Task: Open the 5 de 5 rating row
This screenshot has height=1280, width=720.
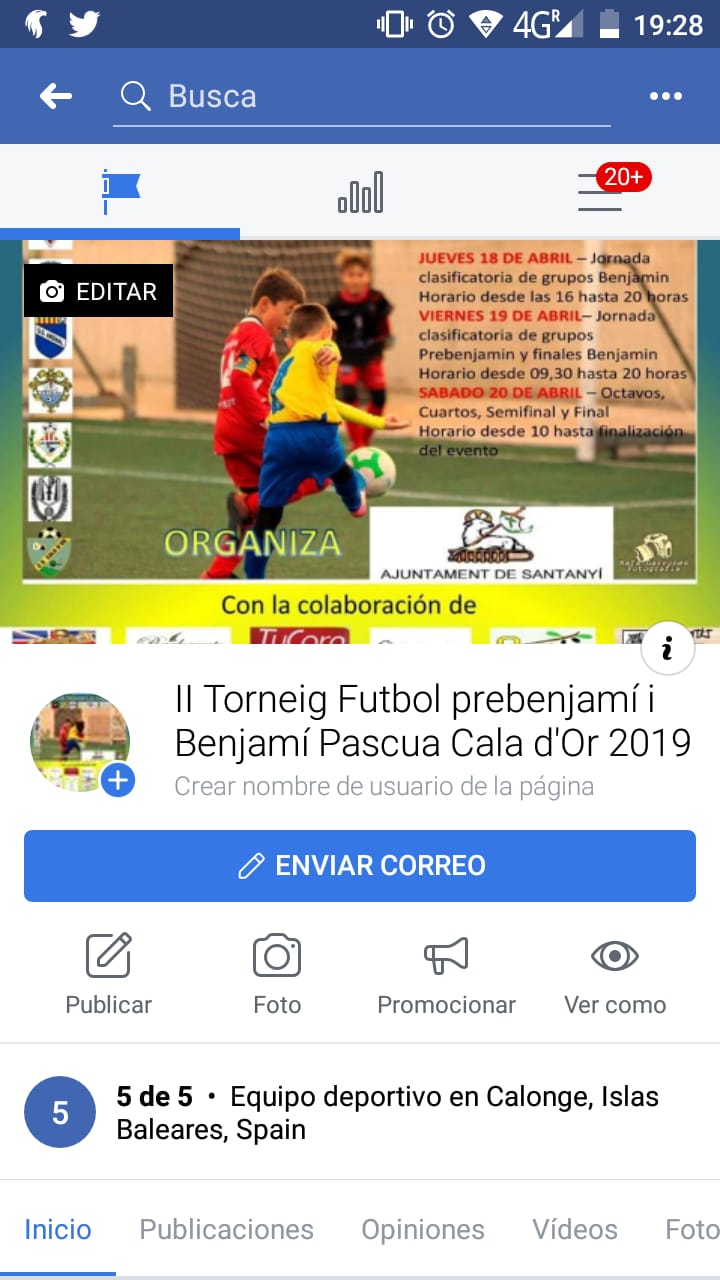Action: point(360,1113)
